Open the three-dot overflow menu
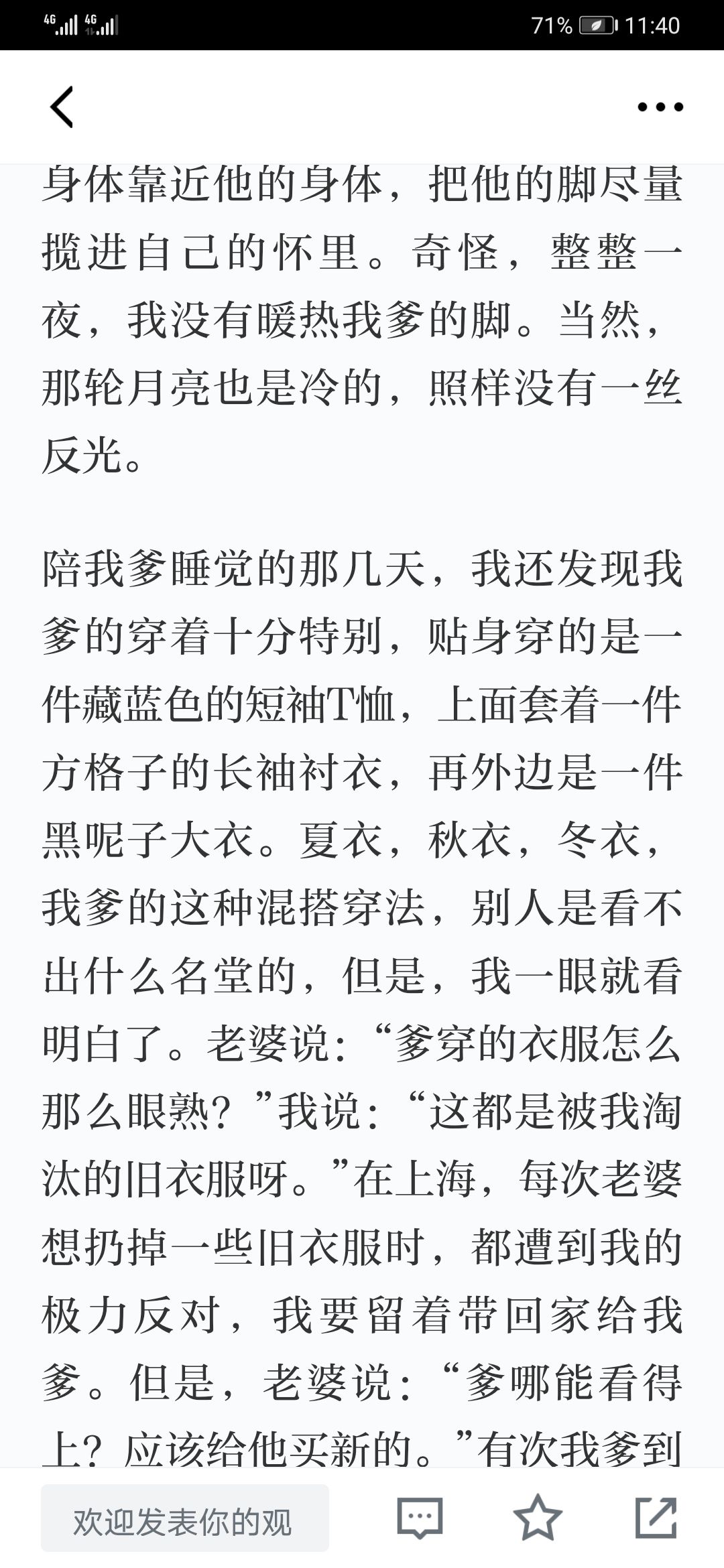Image resolution: width=724 pixels, height=1568 pixels. [660, 107]
